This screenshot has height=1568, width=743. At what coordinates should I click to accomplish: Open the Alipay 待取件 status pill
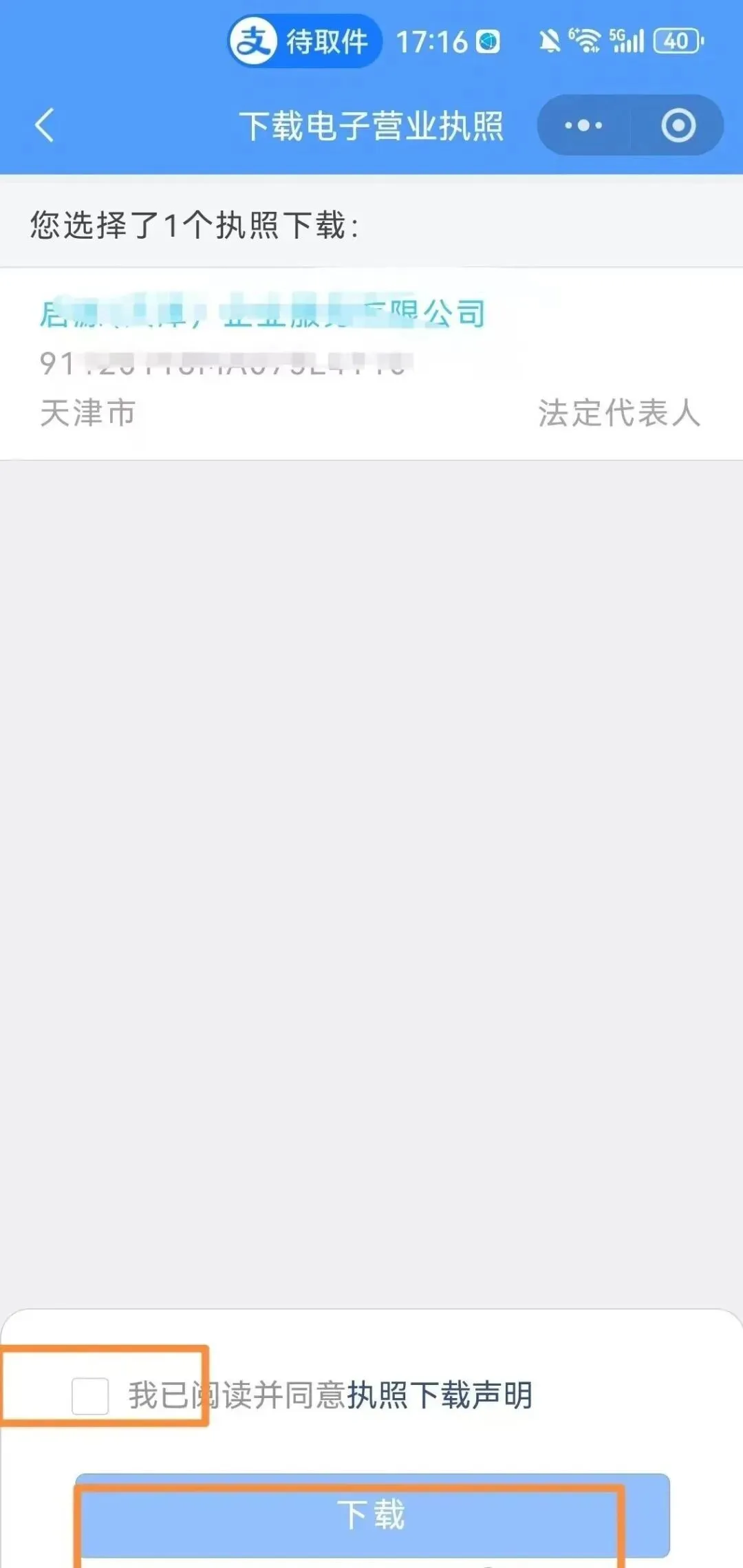305,42
